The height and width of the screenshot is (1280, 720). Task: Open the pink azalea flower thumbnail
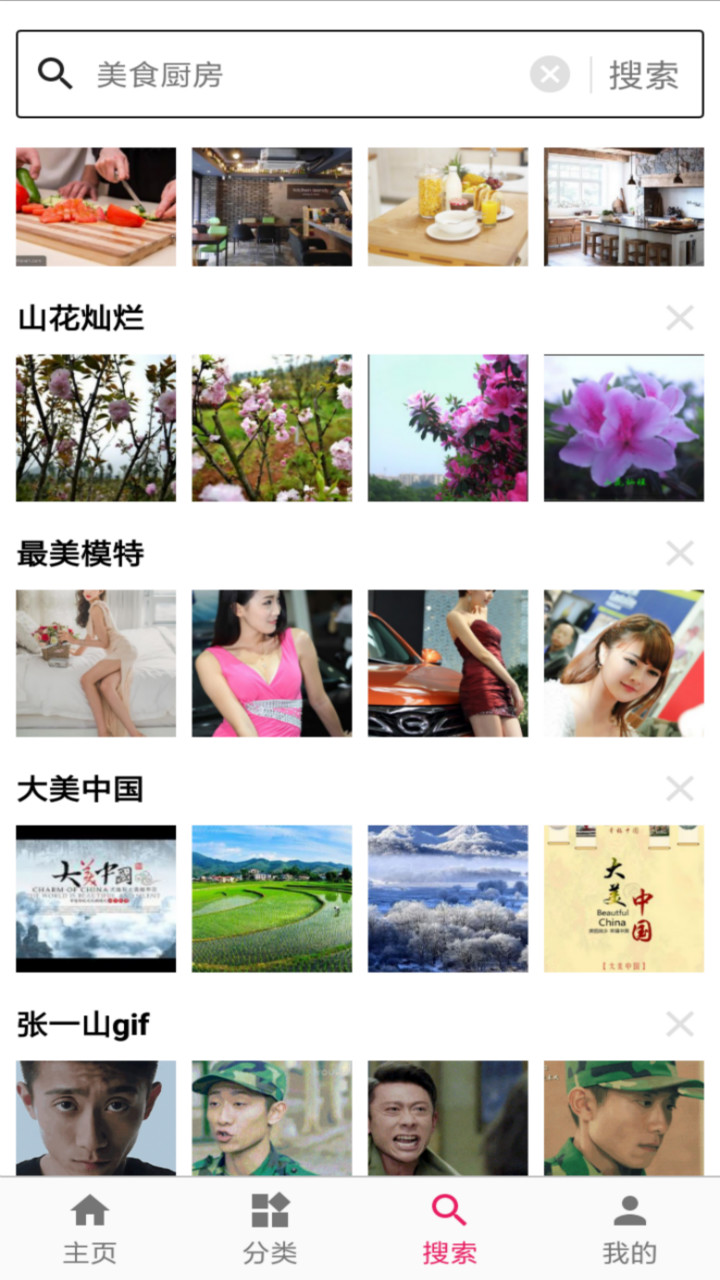pyautogui.click(x=626, y=426)
